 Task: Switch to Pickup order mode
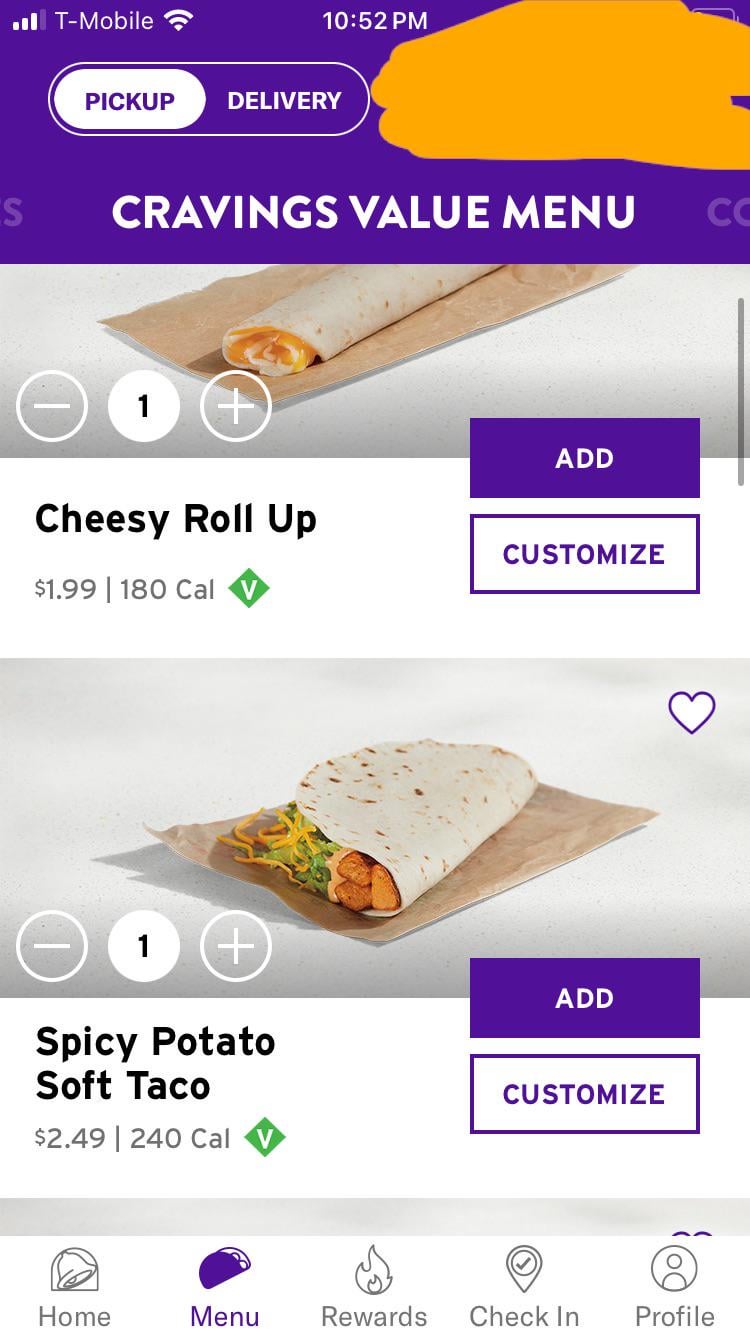[129, 100]
